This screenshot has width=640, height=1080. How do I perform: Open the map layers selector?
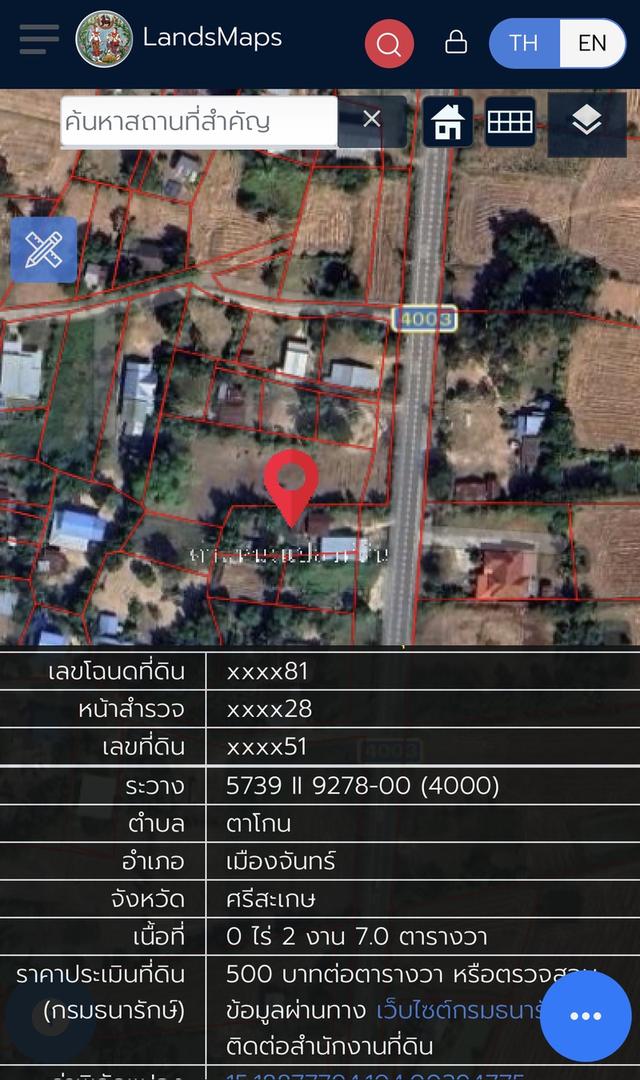587,123
